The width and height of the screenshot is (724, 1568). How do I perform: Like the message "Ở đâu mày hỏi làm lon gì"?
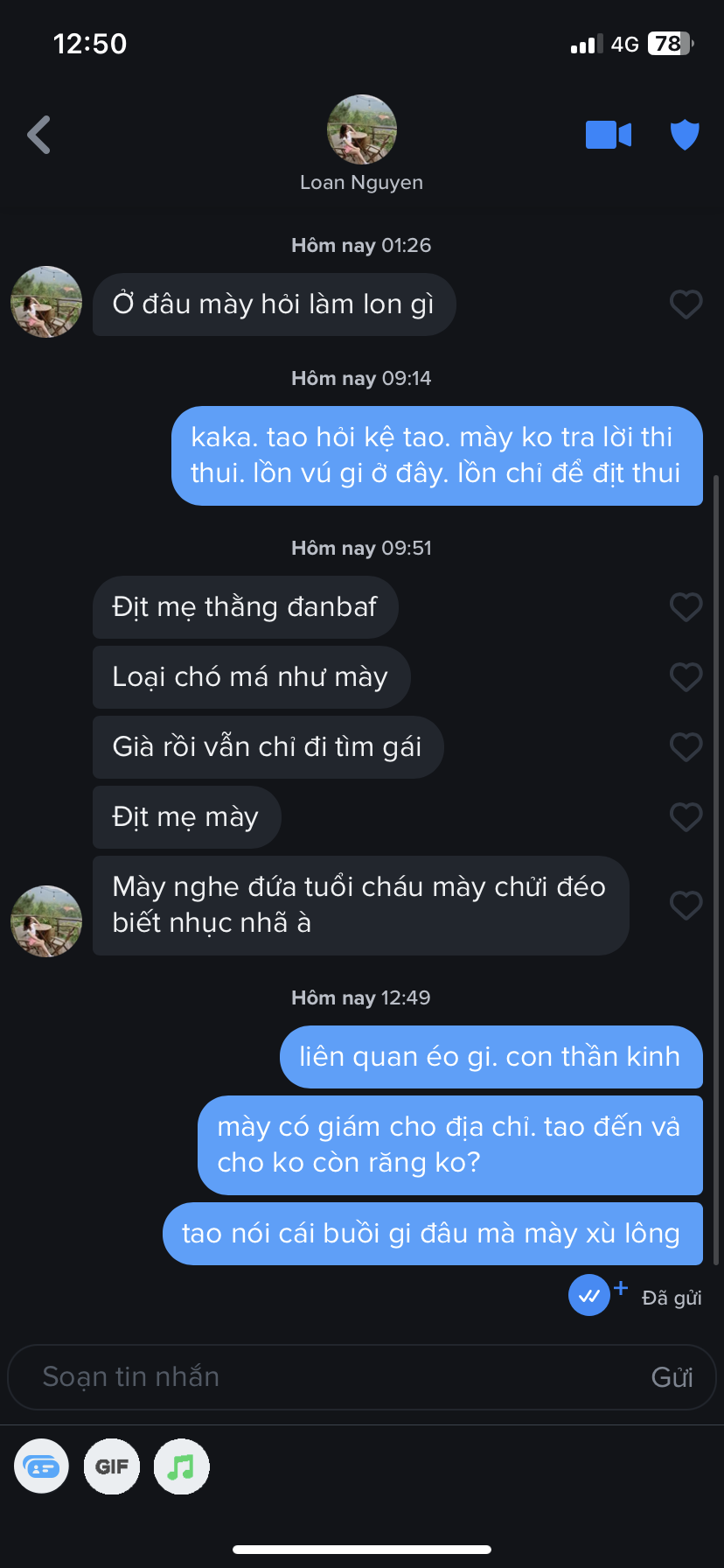click(686, 304)
